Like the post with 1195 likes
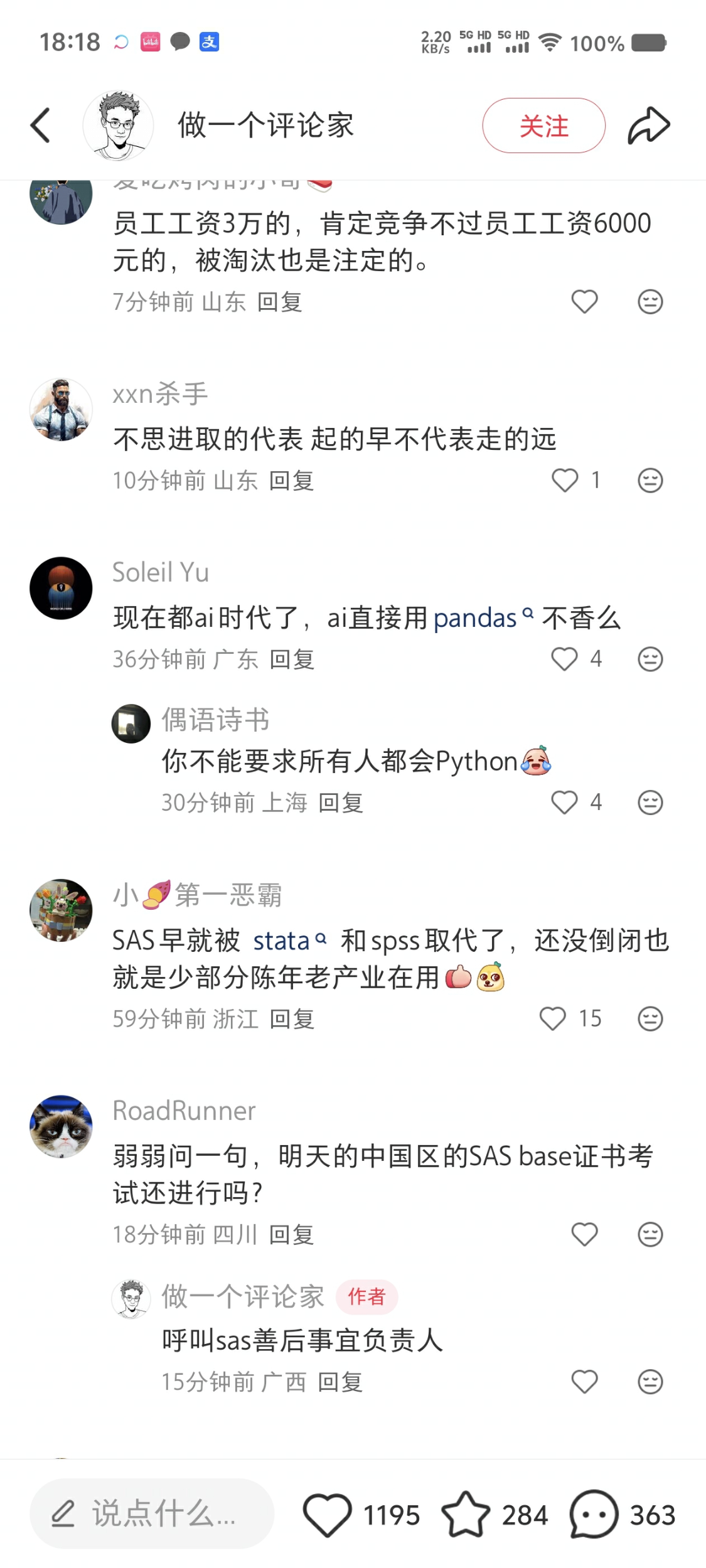Viewport: 706px width, 1568px height. pos(328,1515)
